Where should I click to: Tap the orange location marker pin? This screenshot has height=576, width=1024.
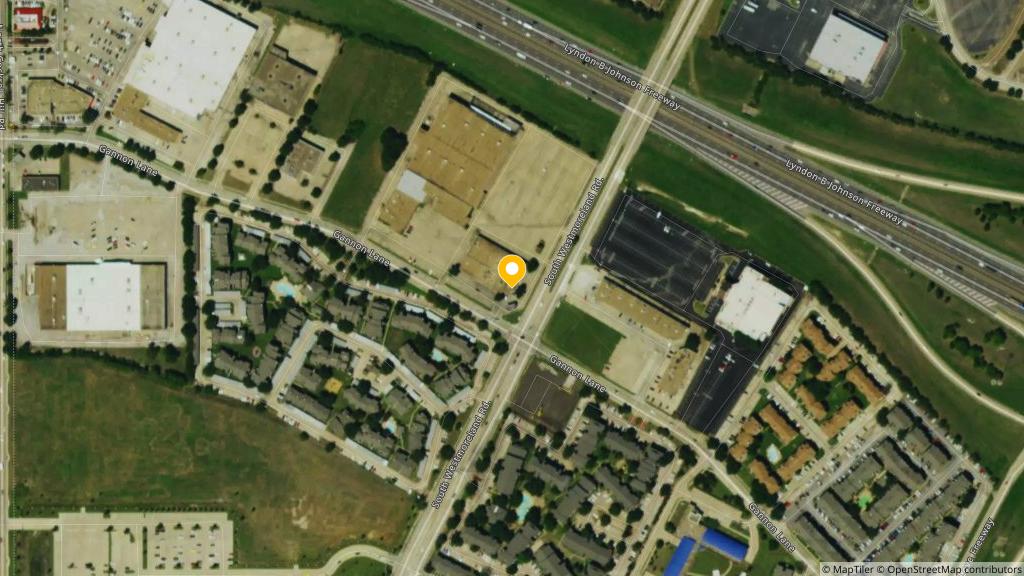(x=512, y=269)
